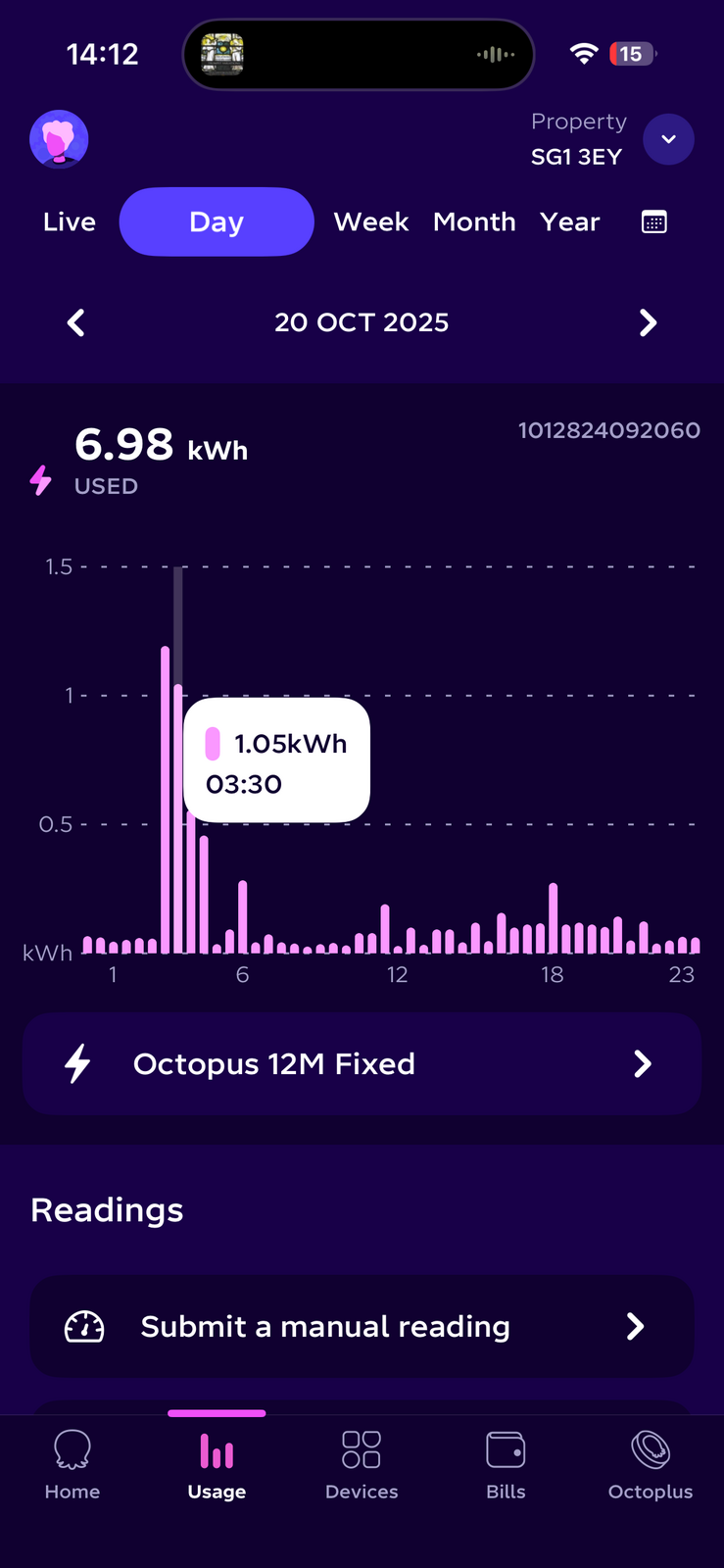
Task: Go to the next day
Action: click(x=648, y=322)
